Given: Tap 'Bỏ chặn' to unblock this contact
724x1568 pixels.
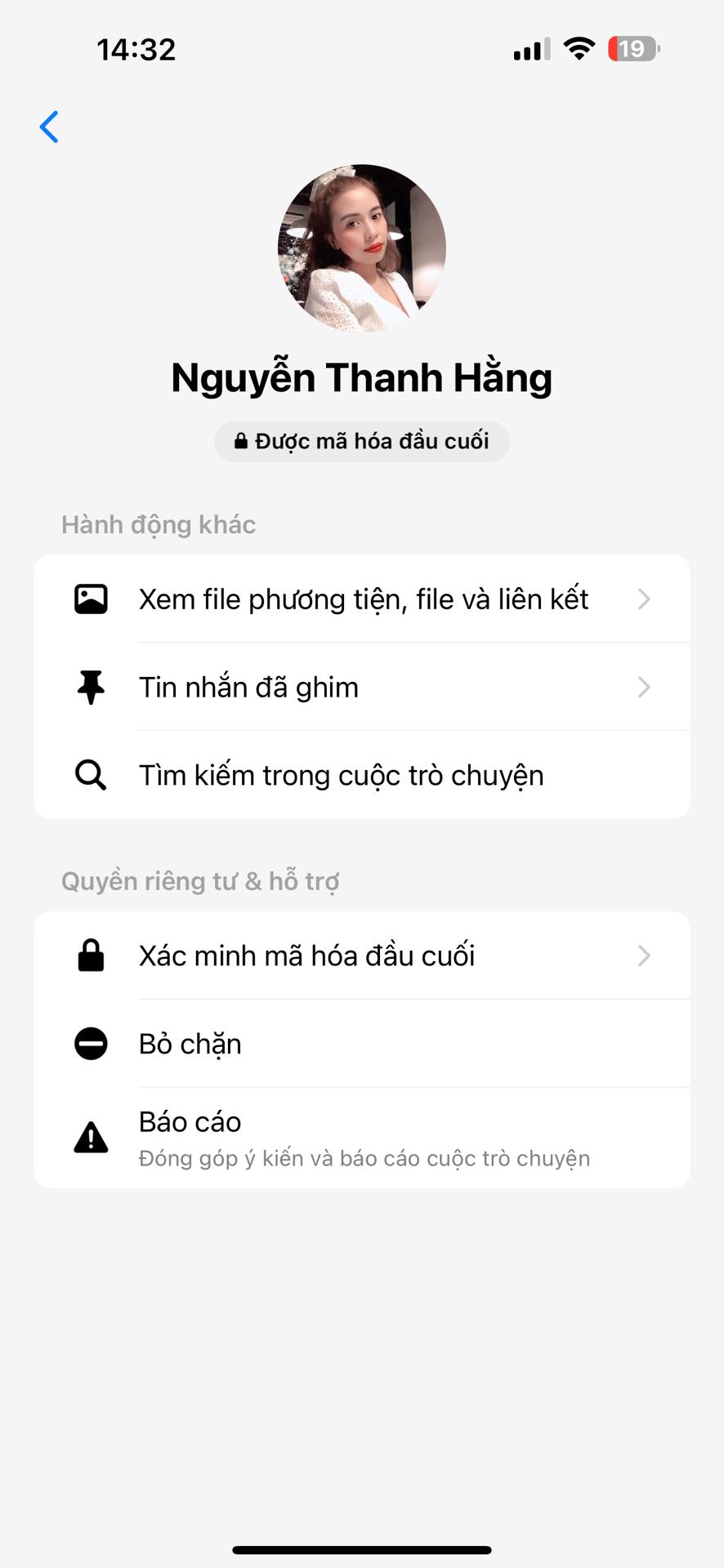Looking at the screenshot, I should pos(362,1045).
